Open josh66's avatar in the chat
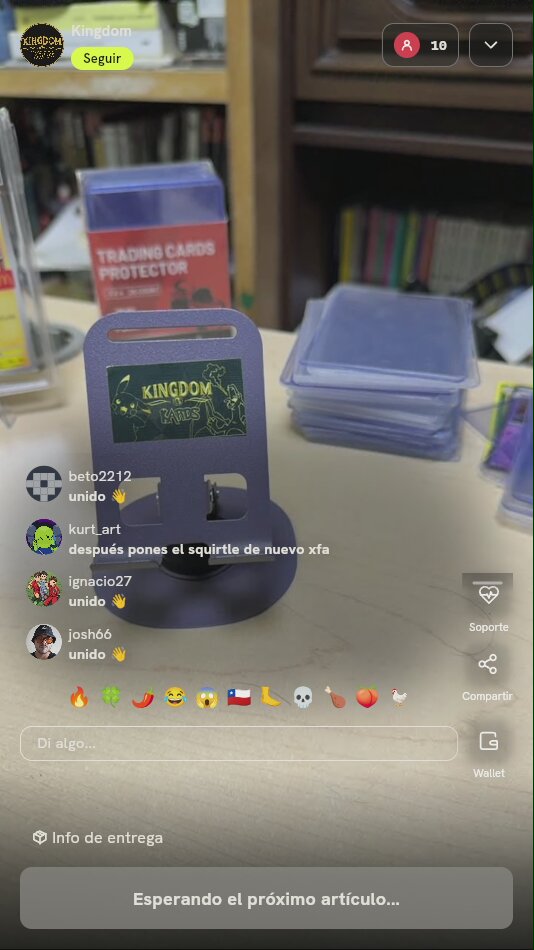Image resolution: width=534 pixels, height=950 pixels. [x=44, y=642]
